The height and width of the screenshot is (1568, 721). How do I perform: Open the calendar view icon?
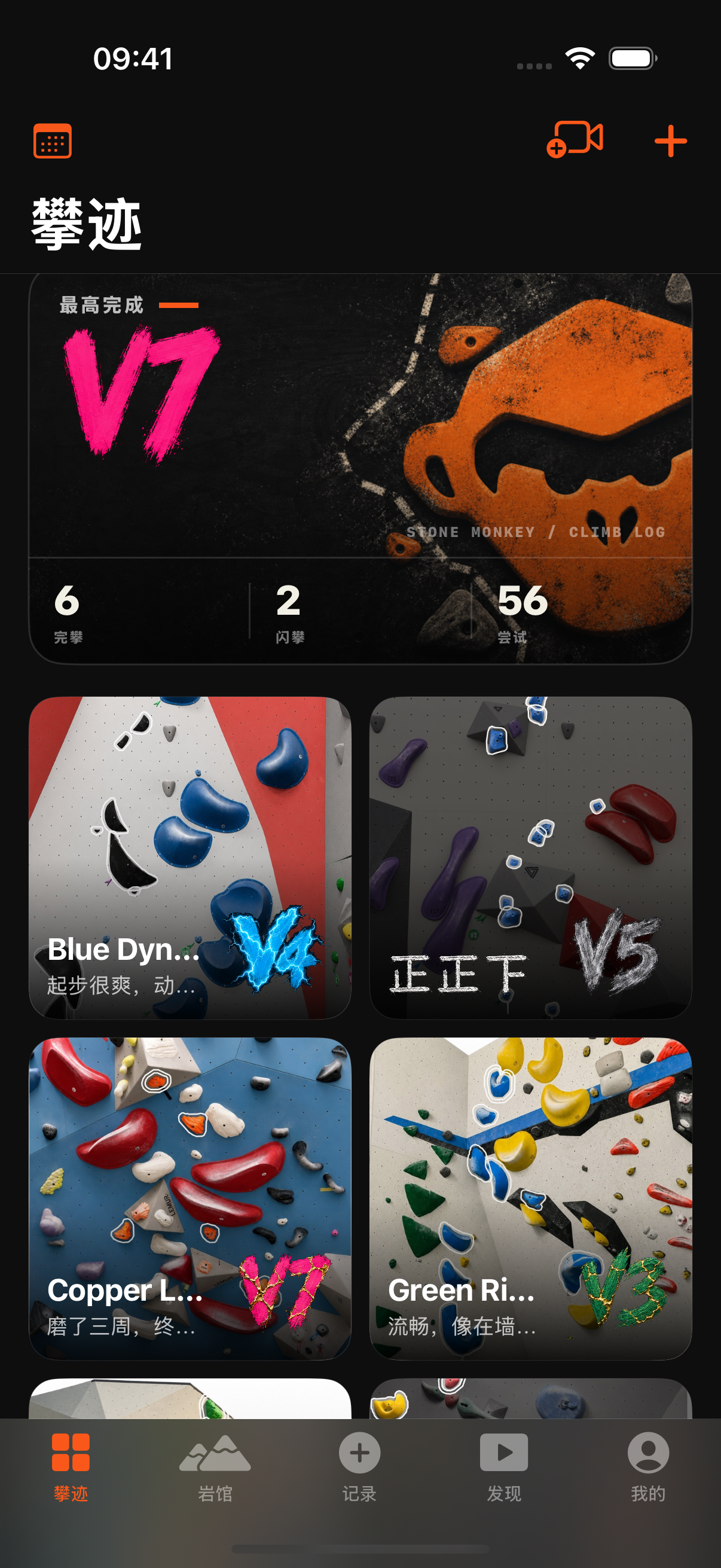pyautogui.click(x=53, y=141)
